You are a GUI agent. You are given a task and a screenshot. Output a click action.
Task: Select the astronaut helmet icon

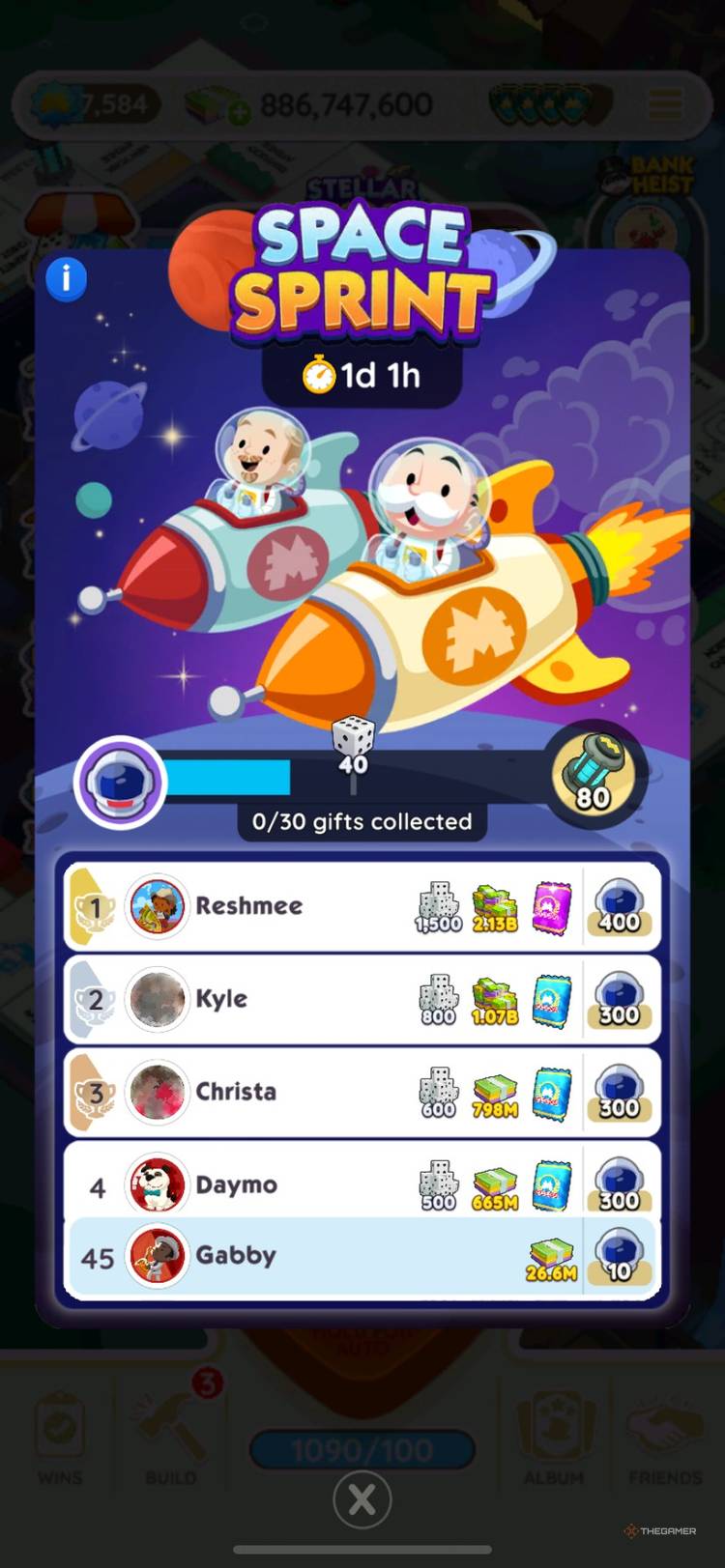coord(118,783)
